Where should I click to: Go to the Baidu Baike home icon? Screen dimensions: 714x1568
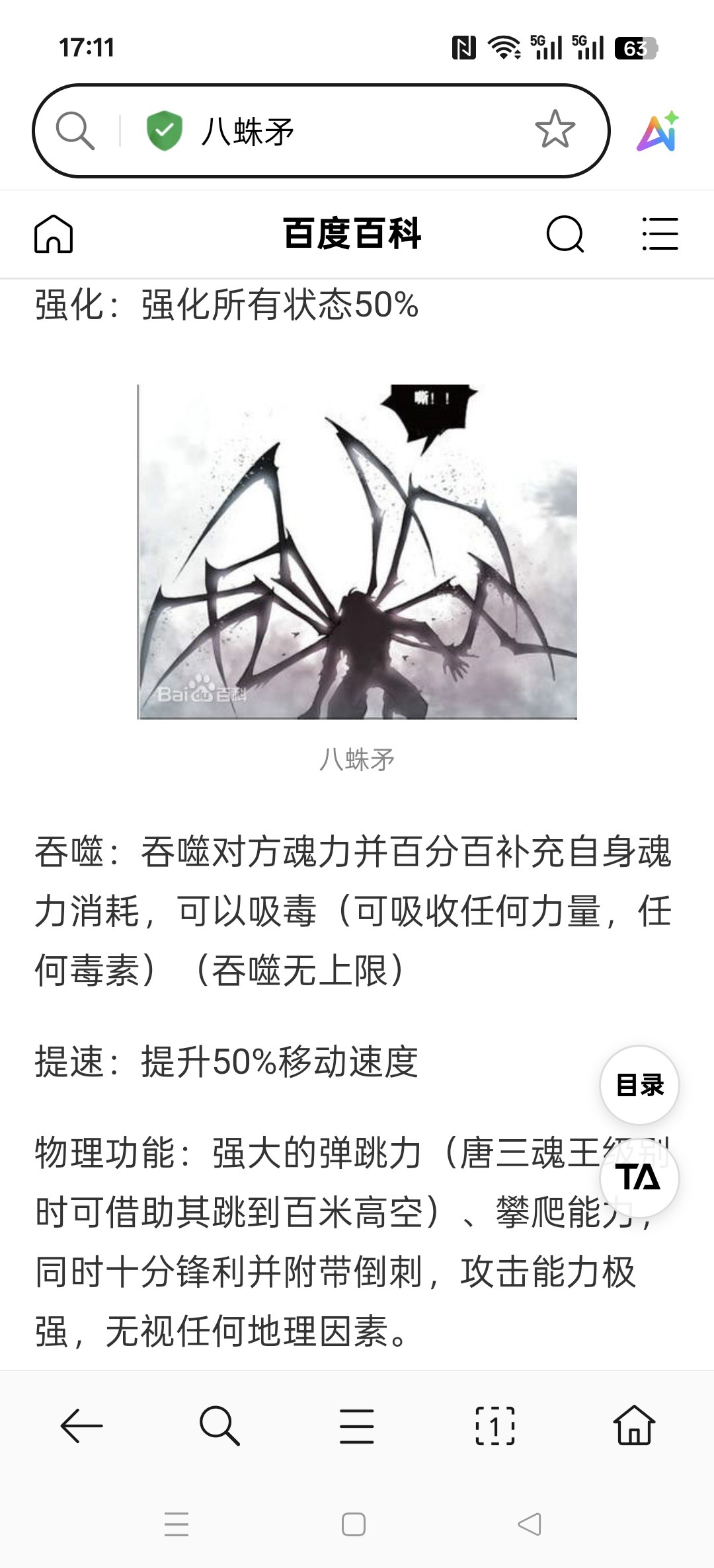click(54, 234)
